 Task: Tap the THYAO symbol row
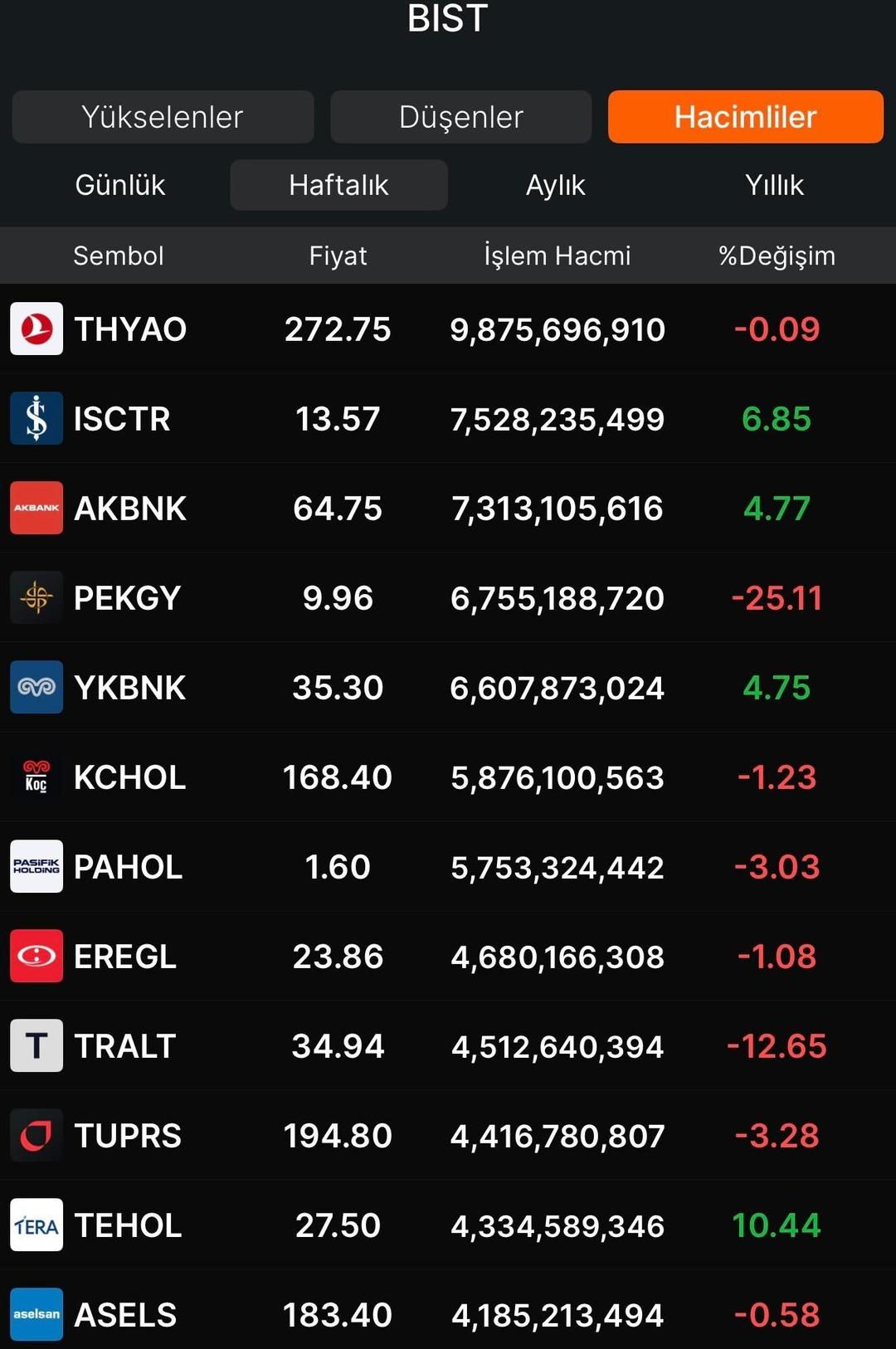point(130,329)
